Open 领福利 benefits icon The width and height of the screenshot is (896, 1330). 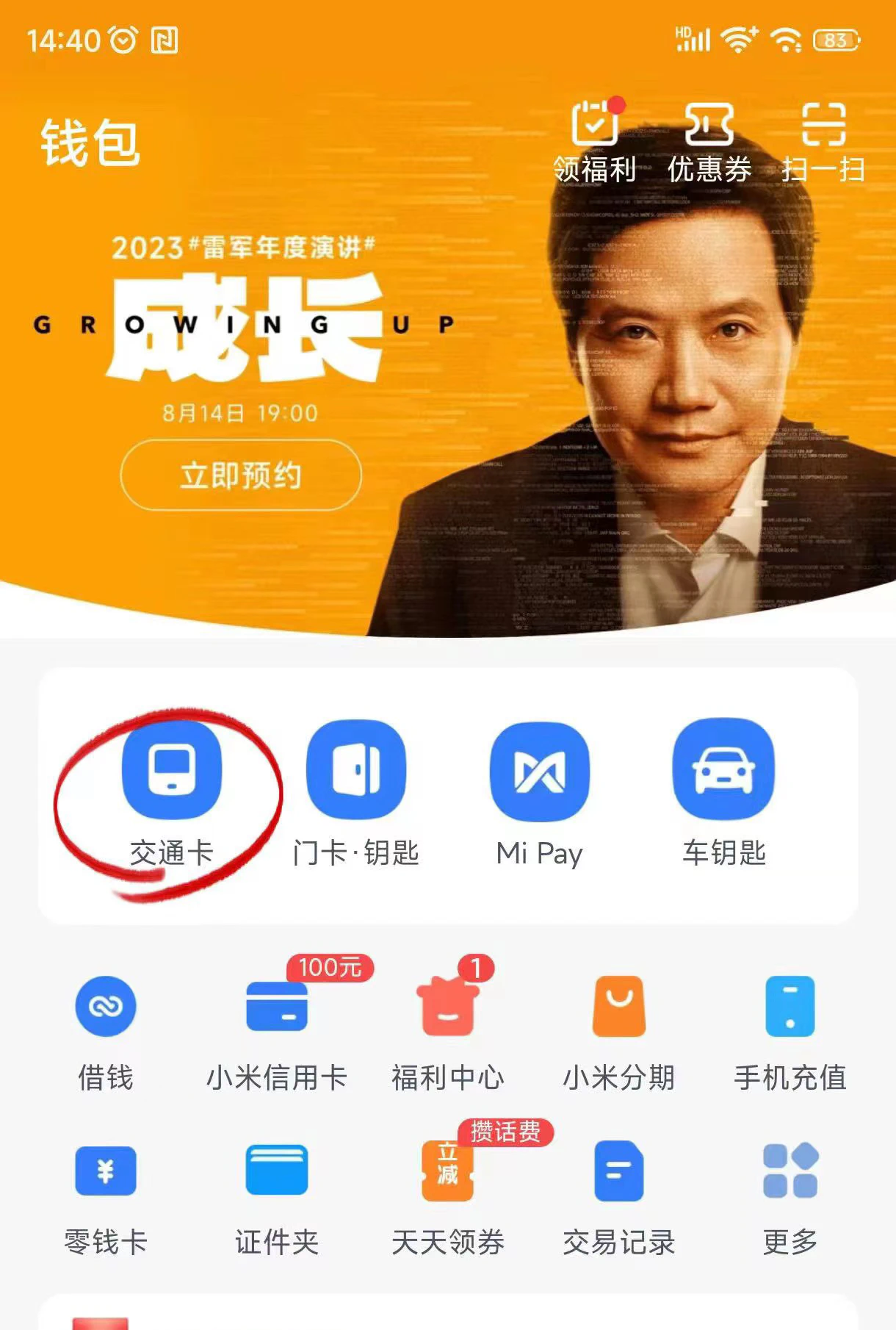click(594, 141)
